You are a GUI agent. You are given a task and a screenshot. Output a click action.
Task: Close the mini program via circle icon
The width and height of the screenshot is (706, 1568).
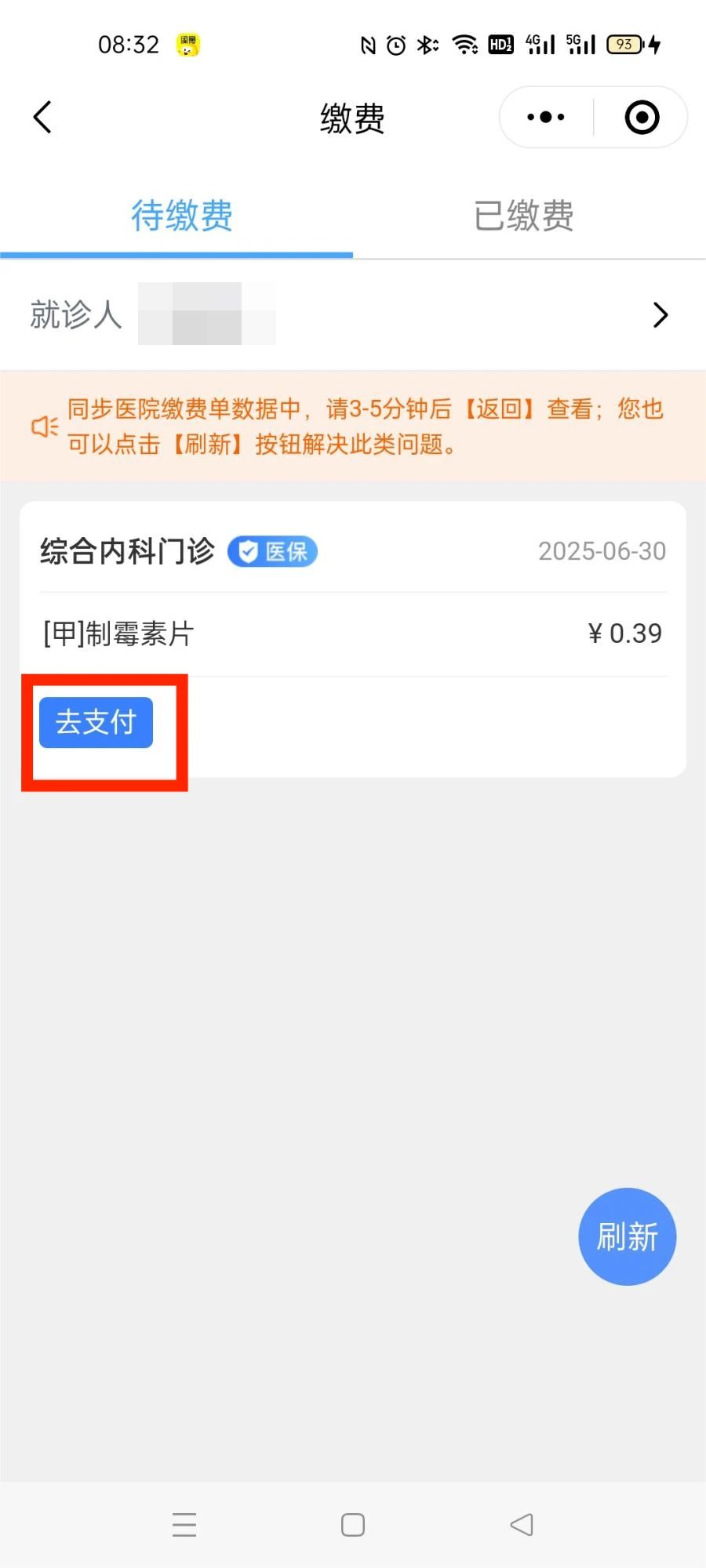point(642,118)
